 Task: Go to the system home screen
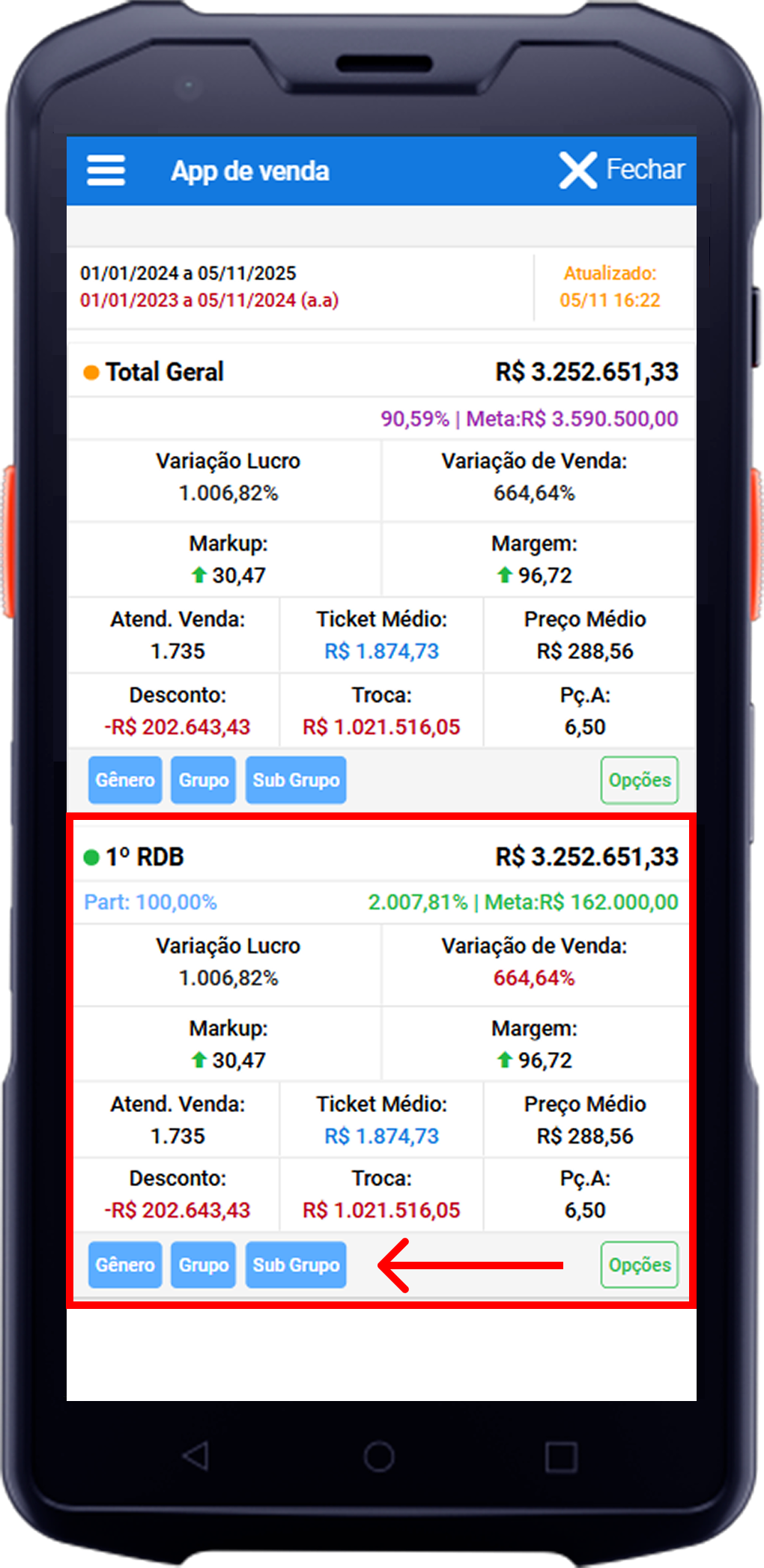click(x=379, y=1456)
